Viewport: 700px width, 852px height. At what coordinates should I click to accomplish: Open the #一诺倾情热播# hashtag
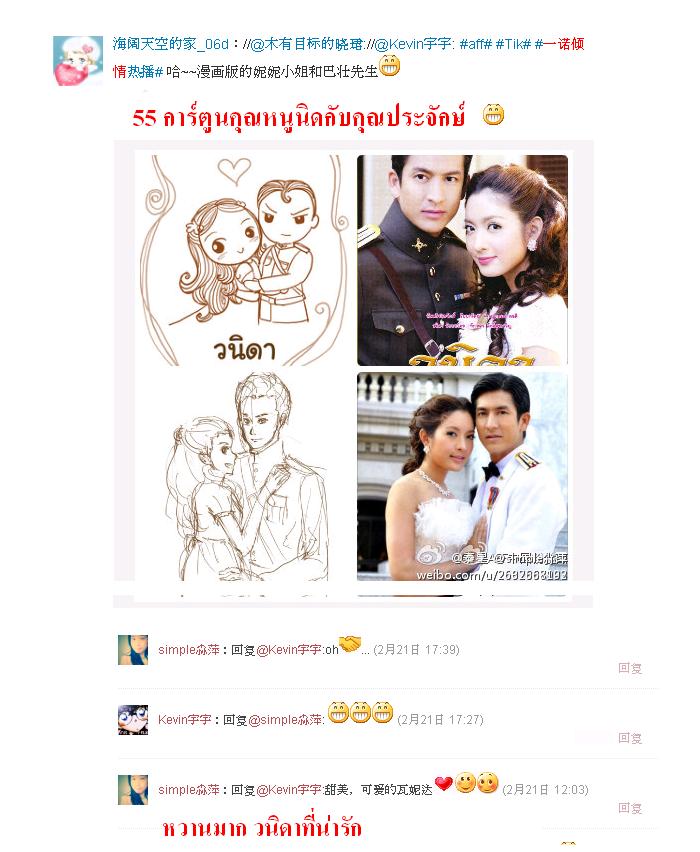tap(559, 44)
